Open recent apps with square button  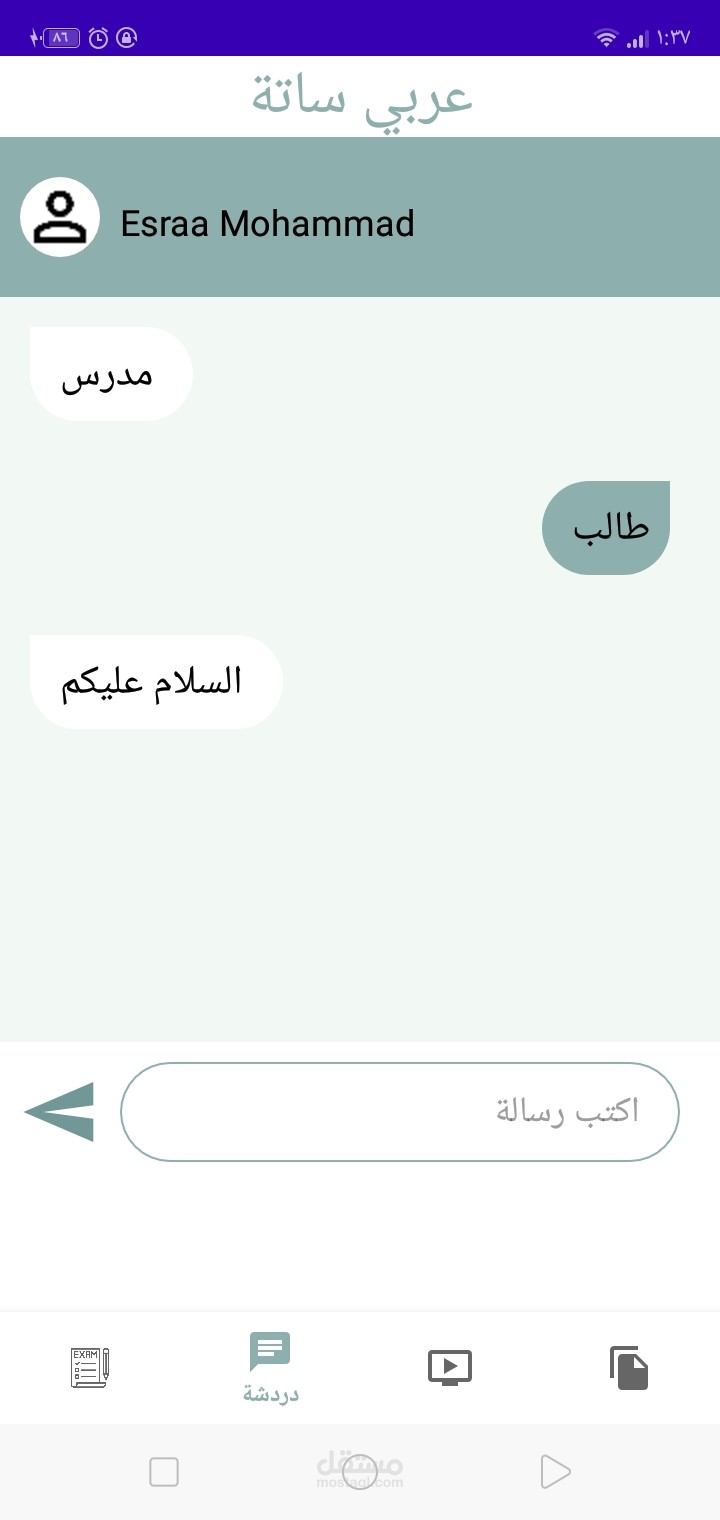tap(164, 1472)
